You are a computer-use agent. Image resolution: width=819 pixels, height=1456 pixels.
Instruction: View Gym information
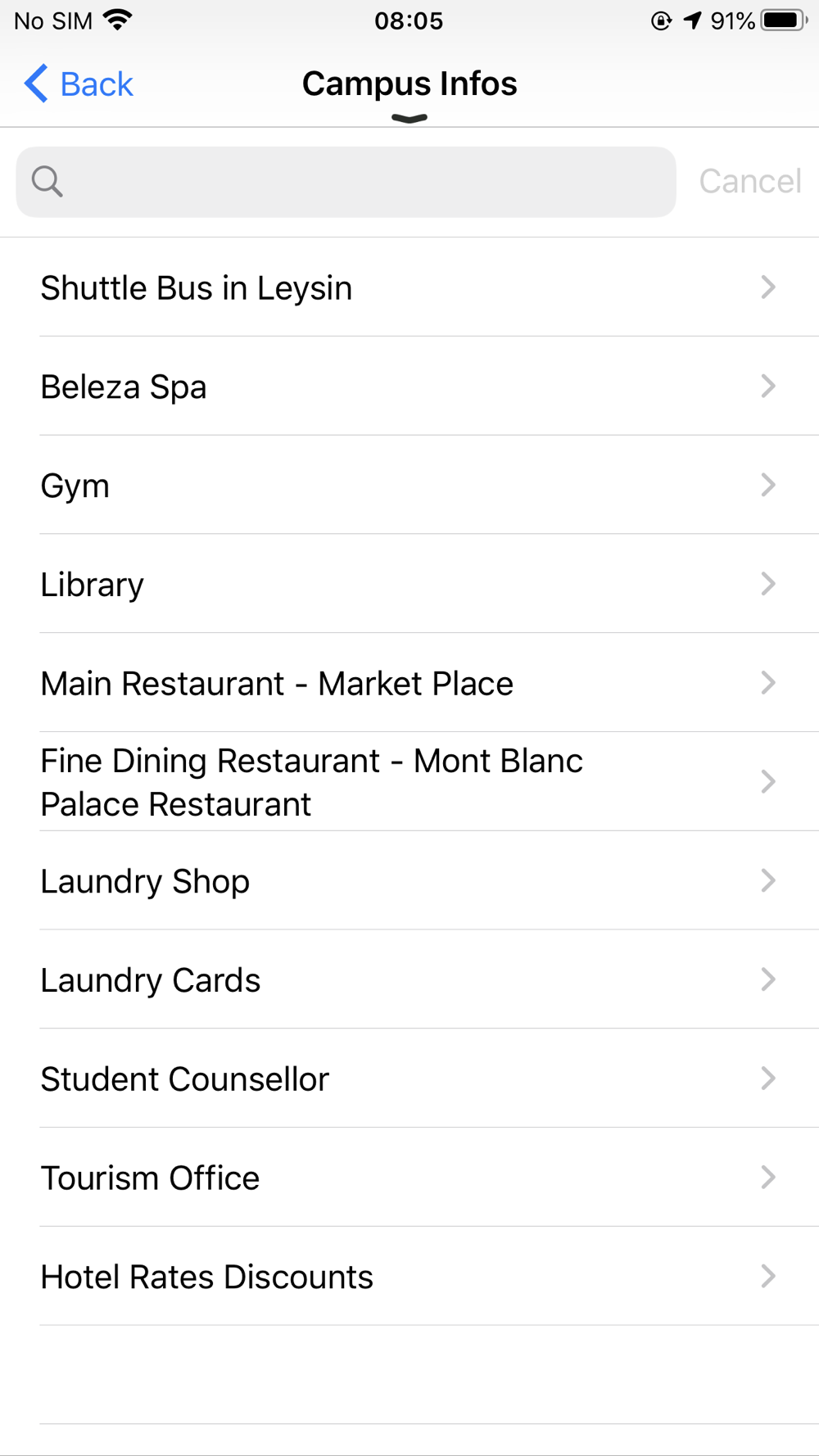coord(409,485)
